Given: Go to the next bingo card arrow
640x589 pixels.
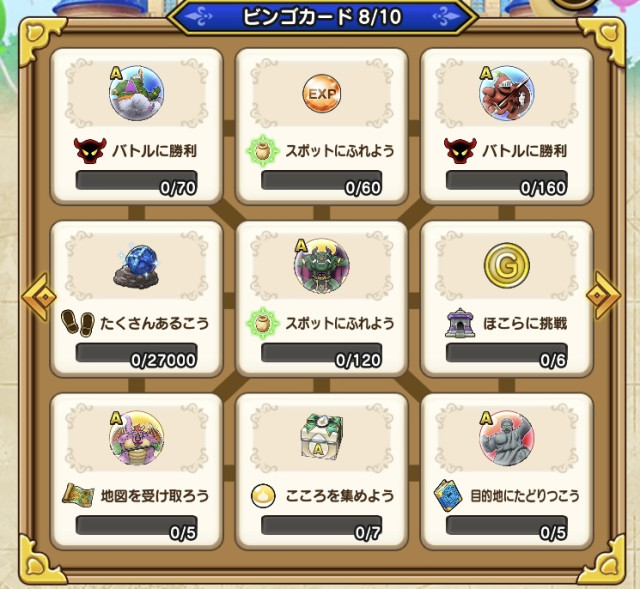Looking at the screenshot, I should coord(603,295).
